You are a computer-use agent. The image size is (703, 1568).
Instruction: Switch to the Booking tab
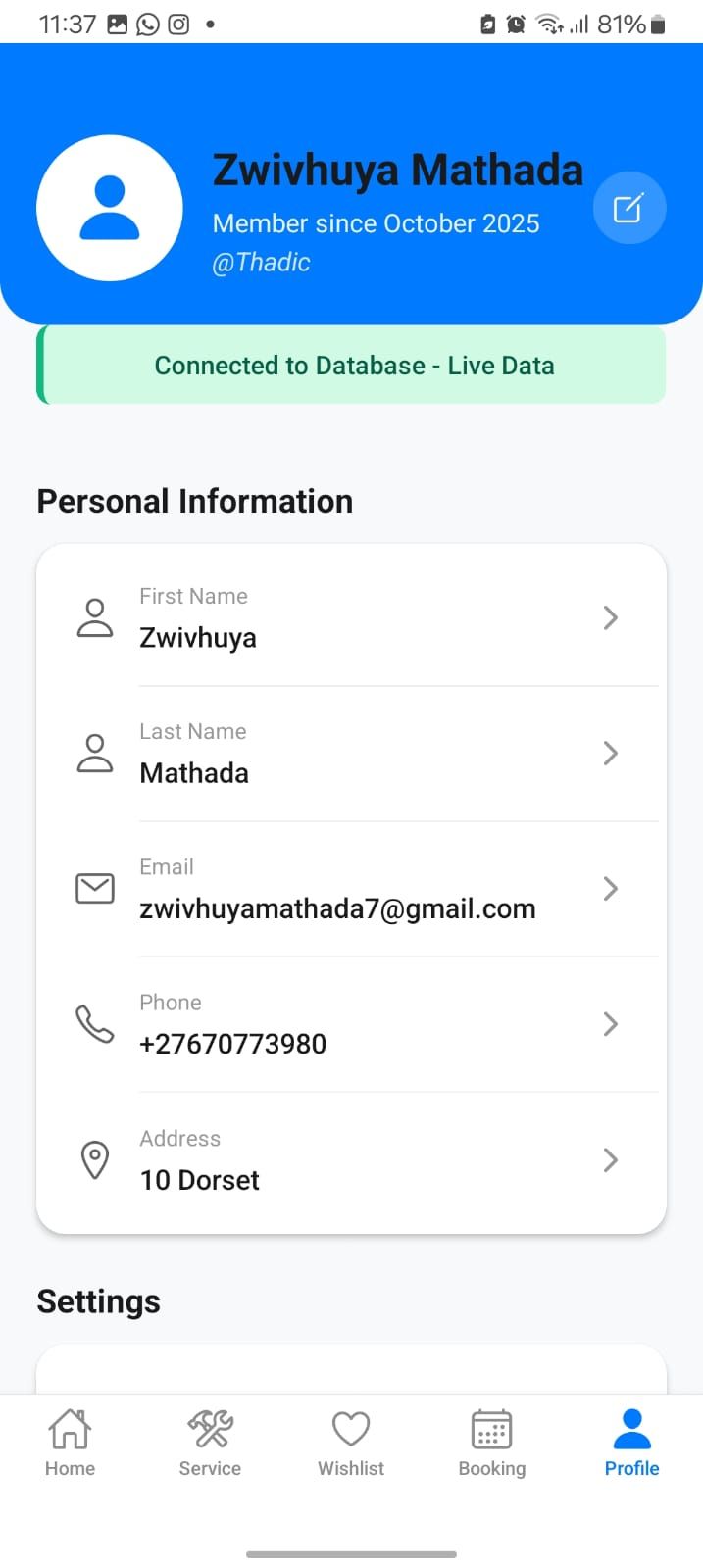tap(491, 1442)
